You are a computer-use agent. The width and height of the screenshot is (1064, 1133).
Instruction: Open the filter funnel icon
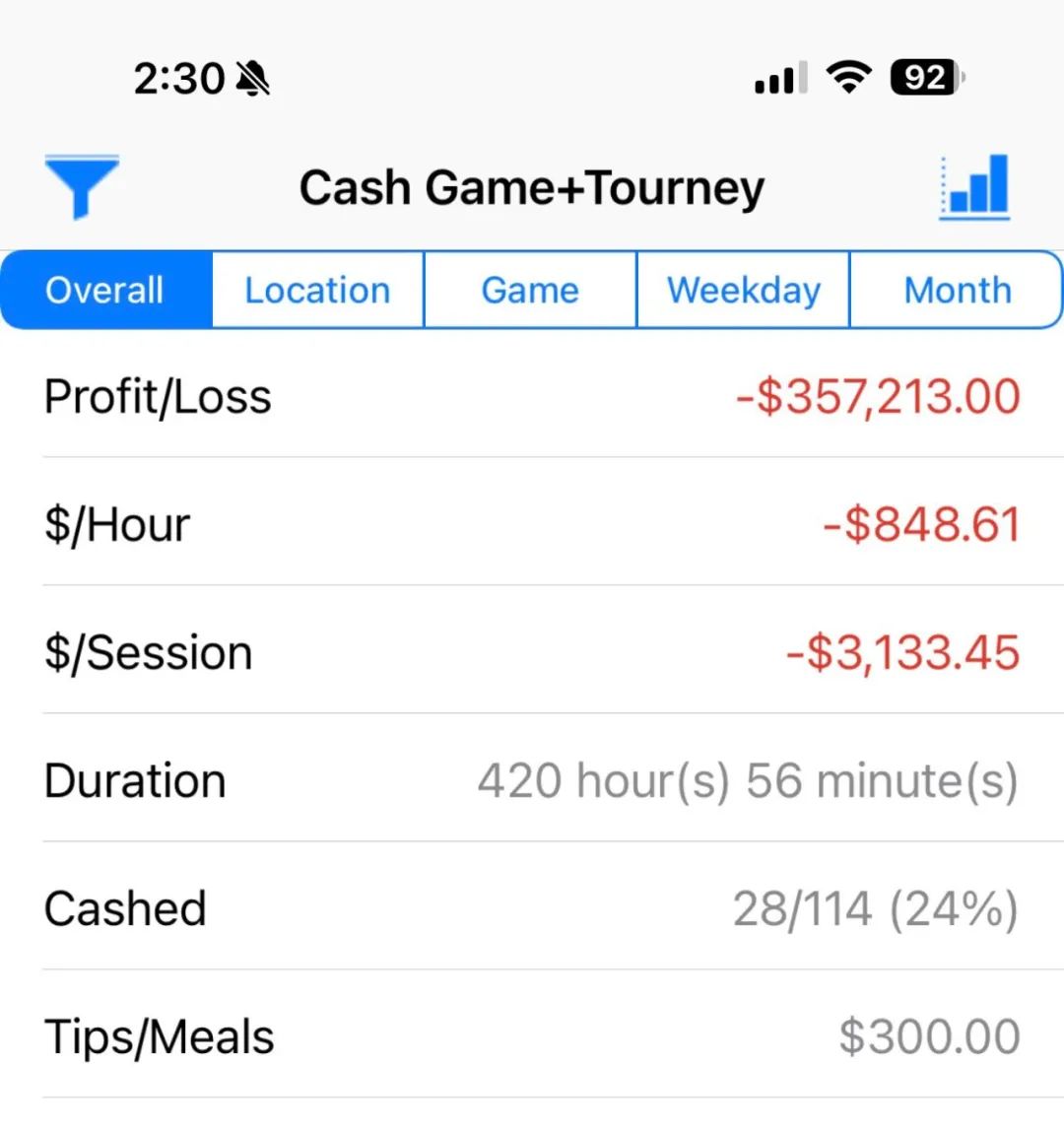pos(82,185)
